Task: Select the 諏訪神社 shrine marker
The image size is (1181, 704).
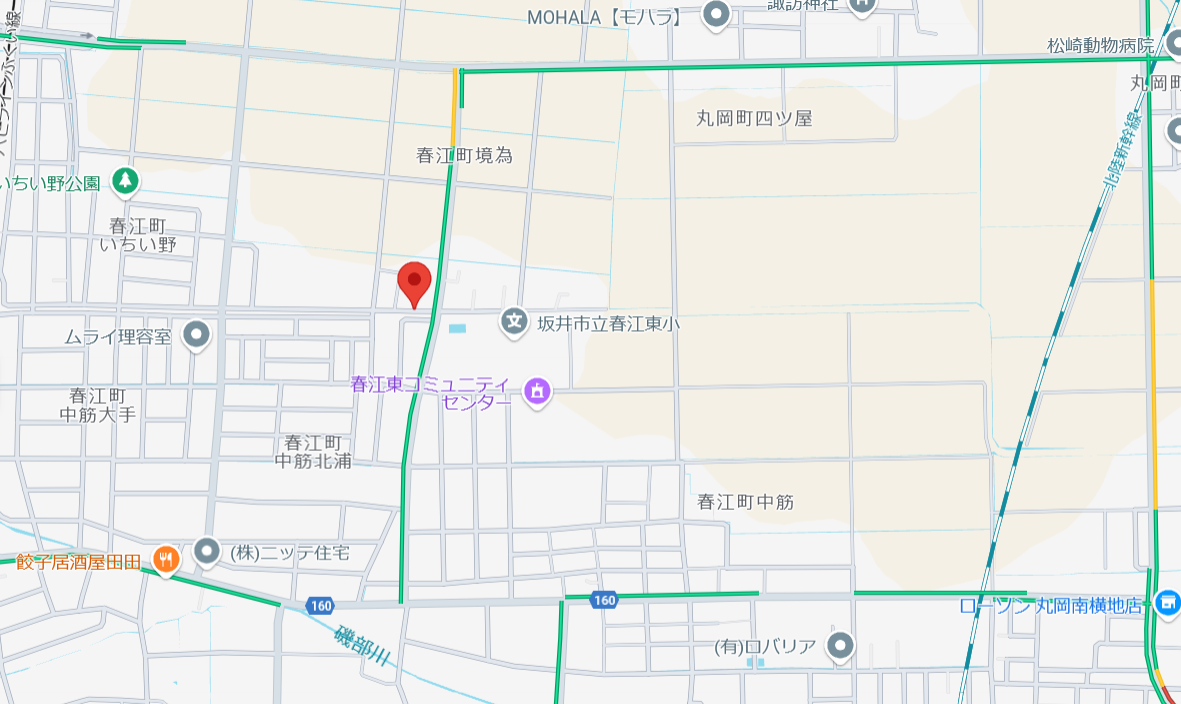Action: point(862,6)
